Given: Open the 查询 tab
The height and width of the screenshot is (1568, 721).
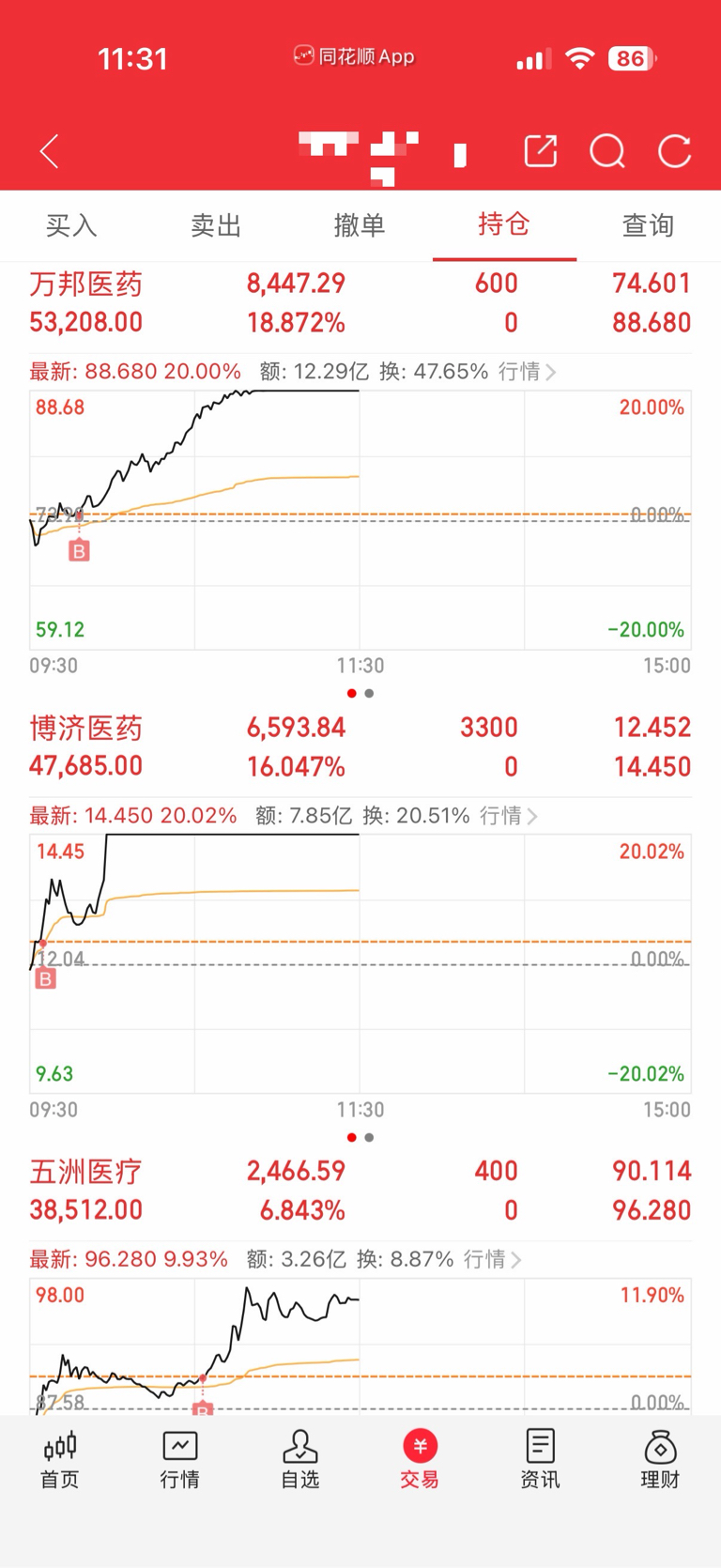Looking at the screenshot, I should (x=649, y=225).
